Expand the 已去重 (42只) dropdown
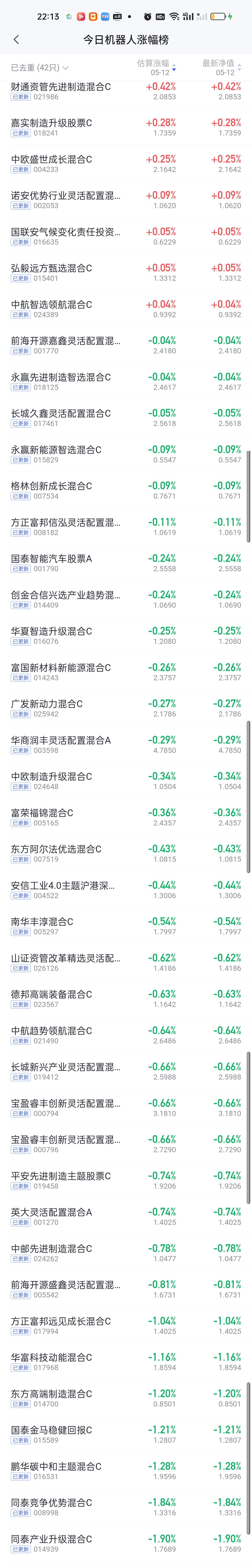The height and width of the screenshot is (1568, 252). click(40, 67)
